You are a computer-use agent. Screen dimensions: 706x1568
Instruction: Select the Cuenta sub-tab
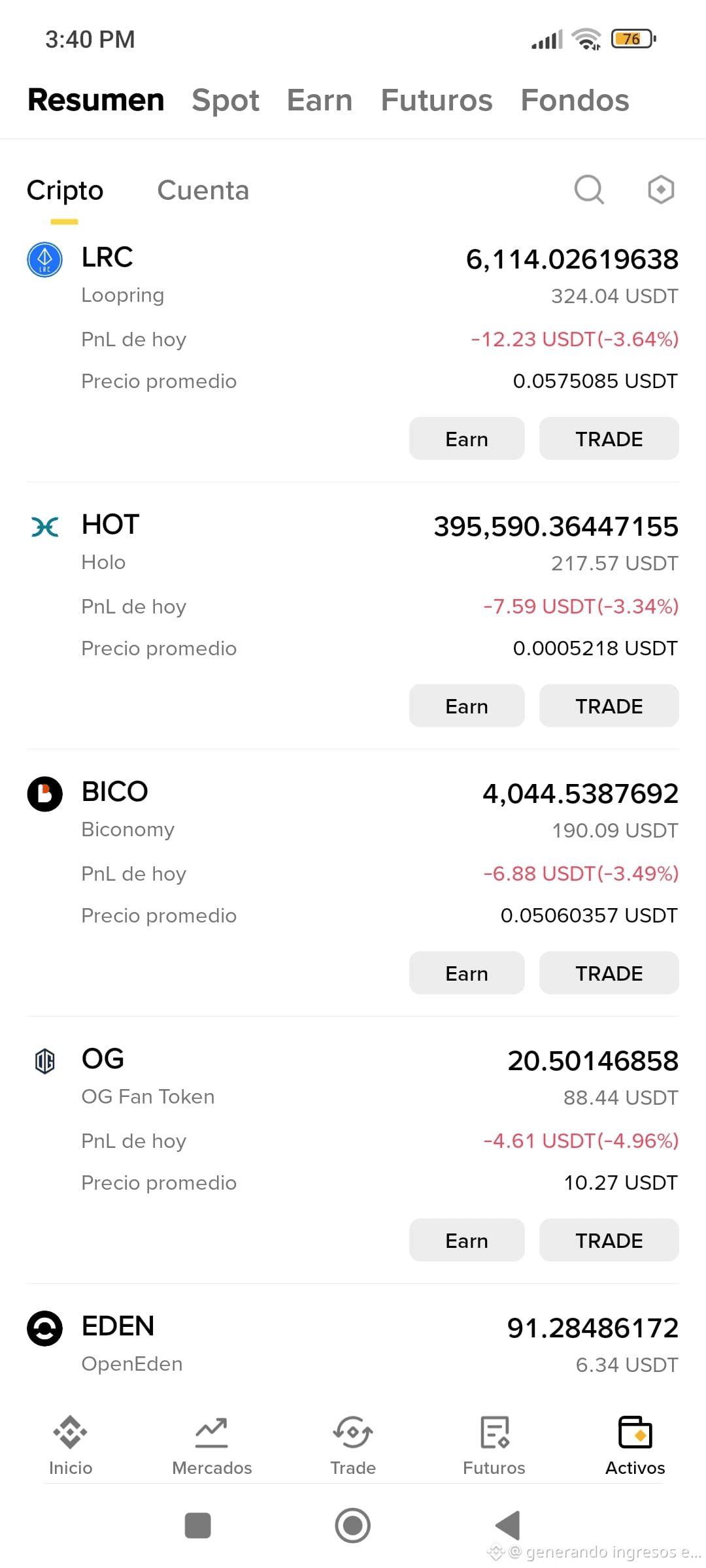pyautogui.click(x=203, y=190)
